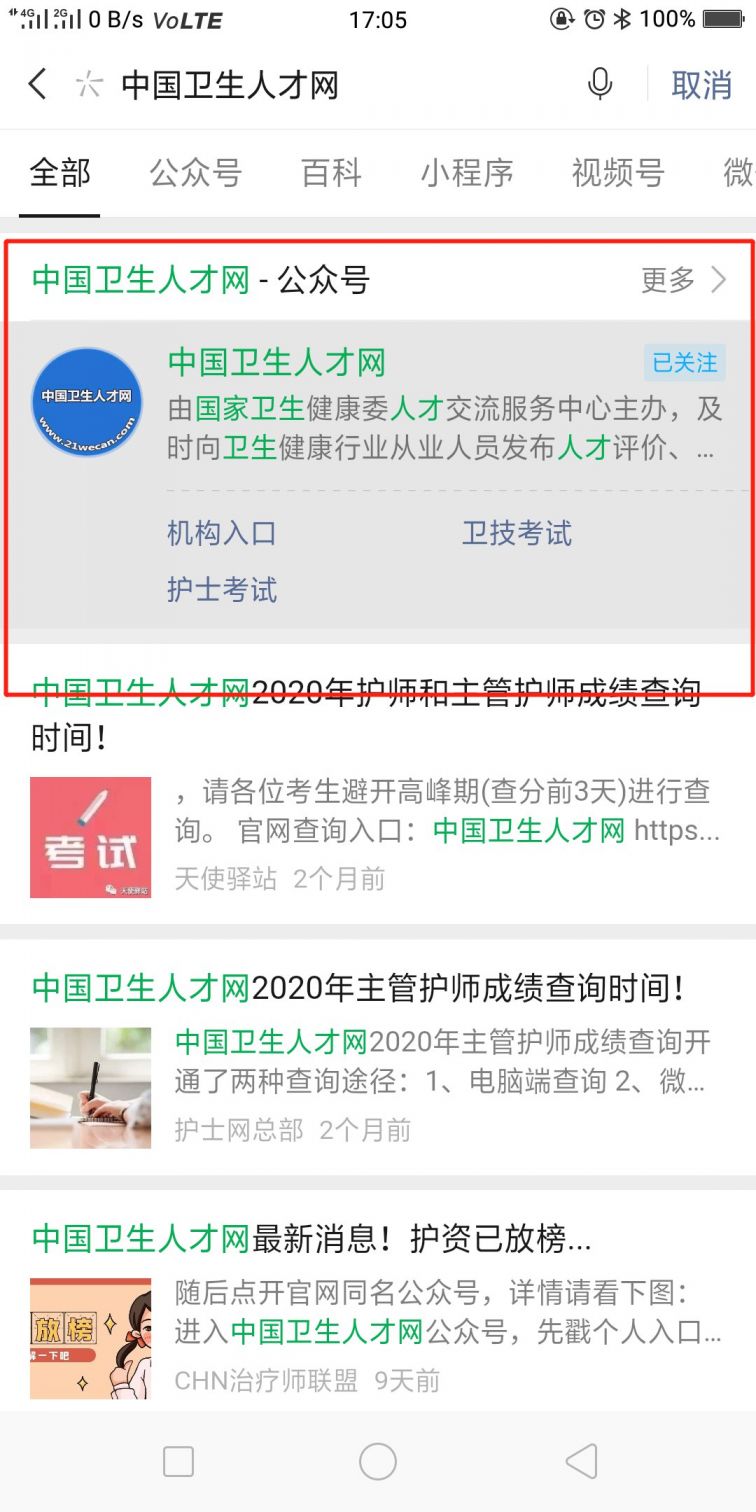
Task: Tap the 考试 thumbnail on the first article
Action: tap(90, 836)
